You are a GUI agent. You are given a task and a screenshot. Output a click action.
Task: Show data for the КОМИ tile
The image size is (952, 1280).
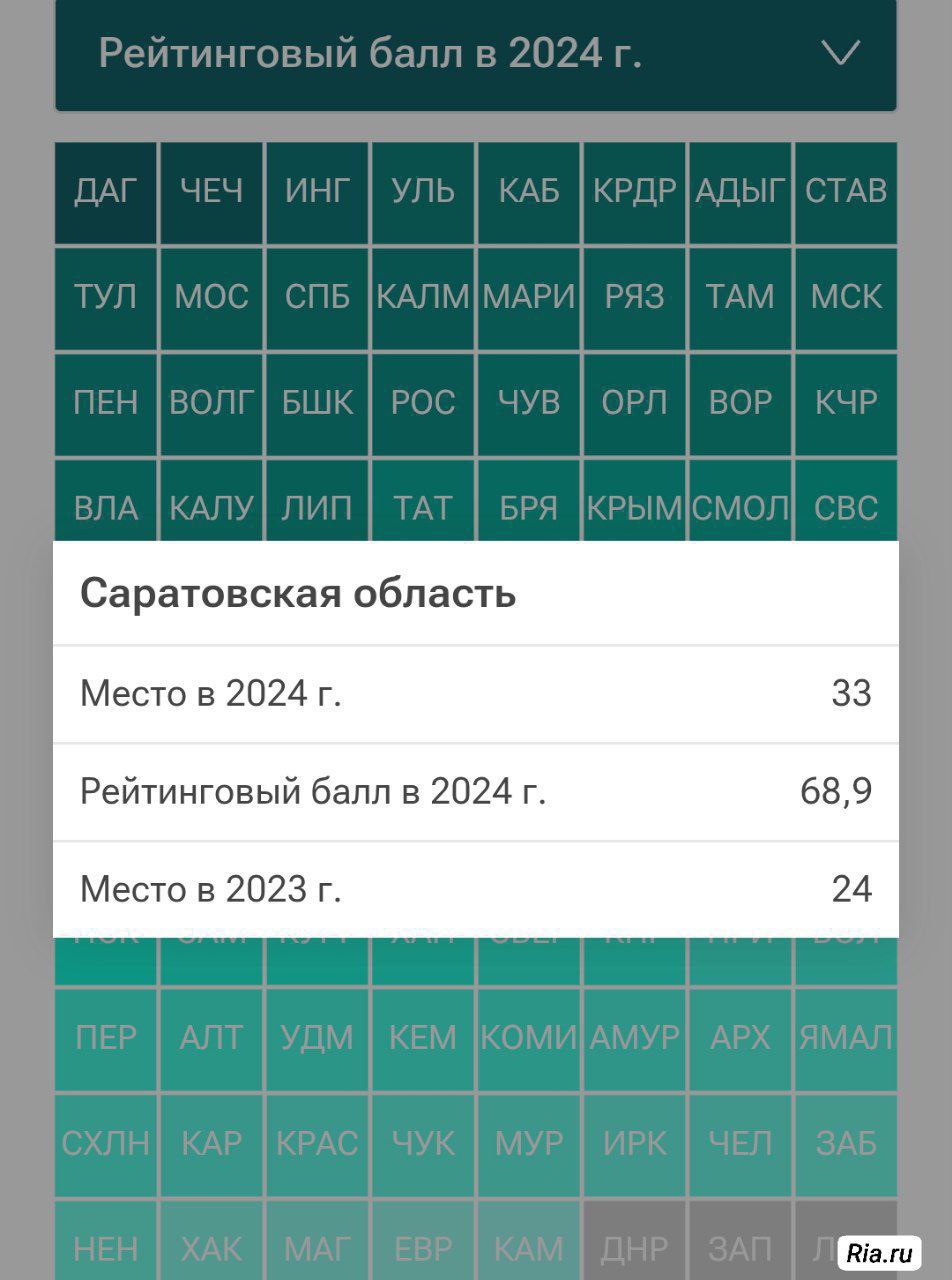(529, 1038)
